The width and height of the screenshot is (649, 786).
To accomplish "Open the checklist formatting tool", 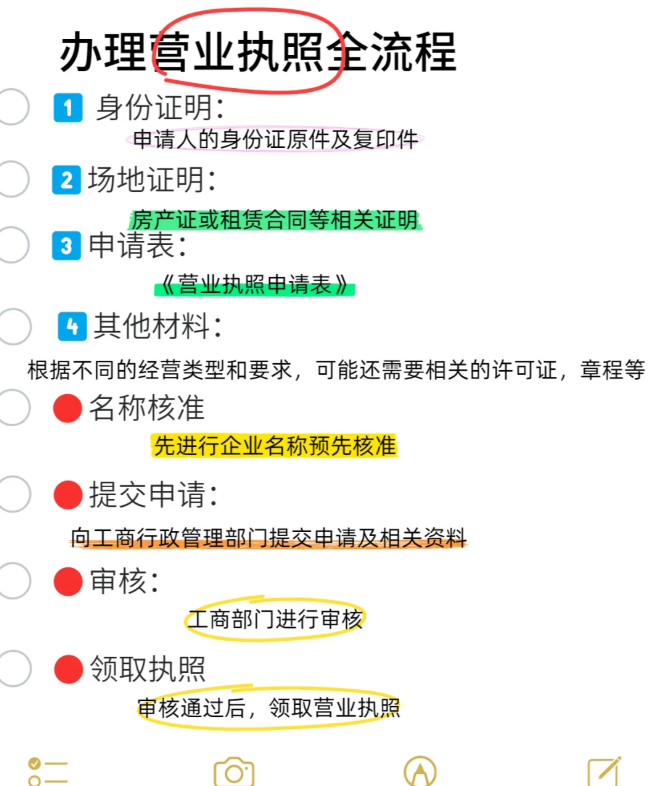I will [x=47, y=771].
